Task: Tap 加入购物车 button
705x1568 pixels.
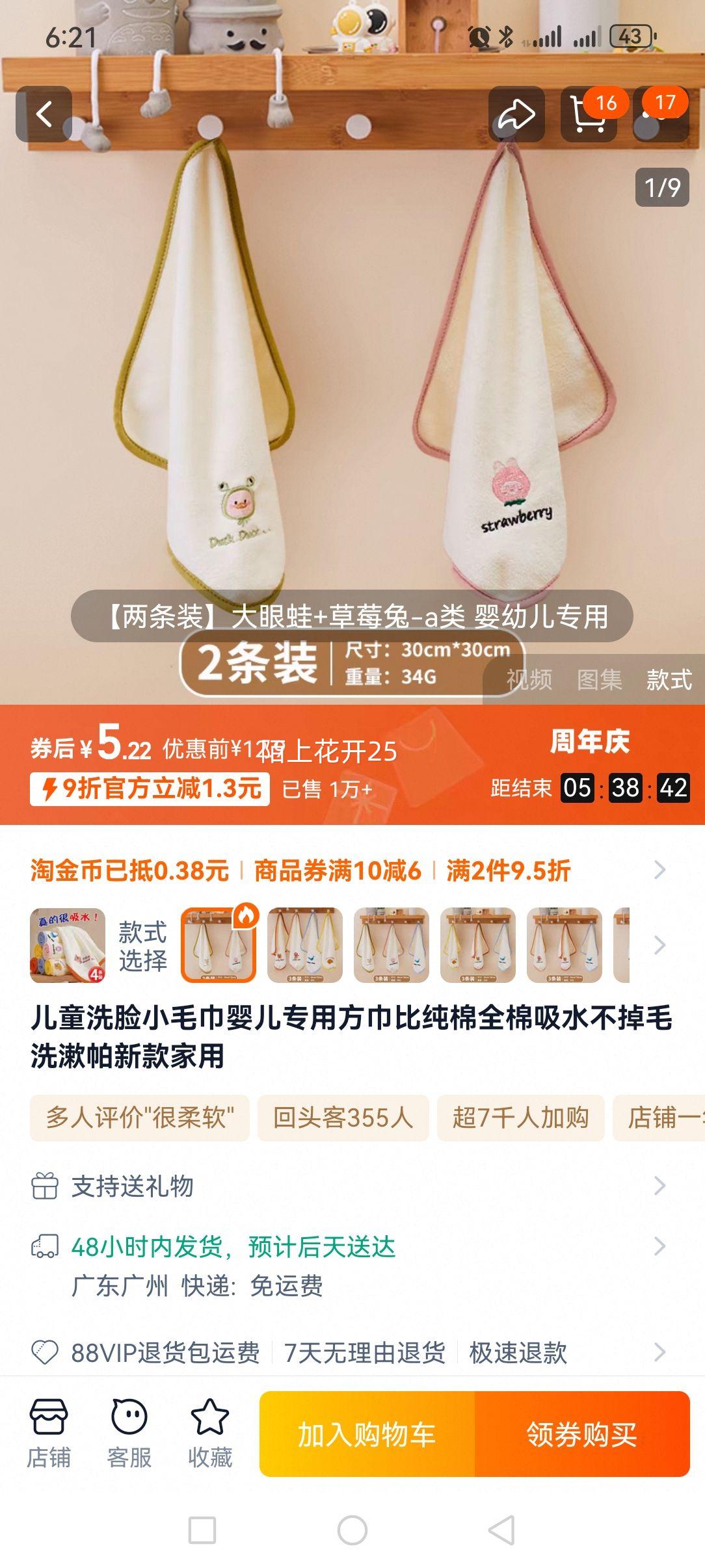Action: coord(367,1434)
